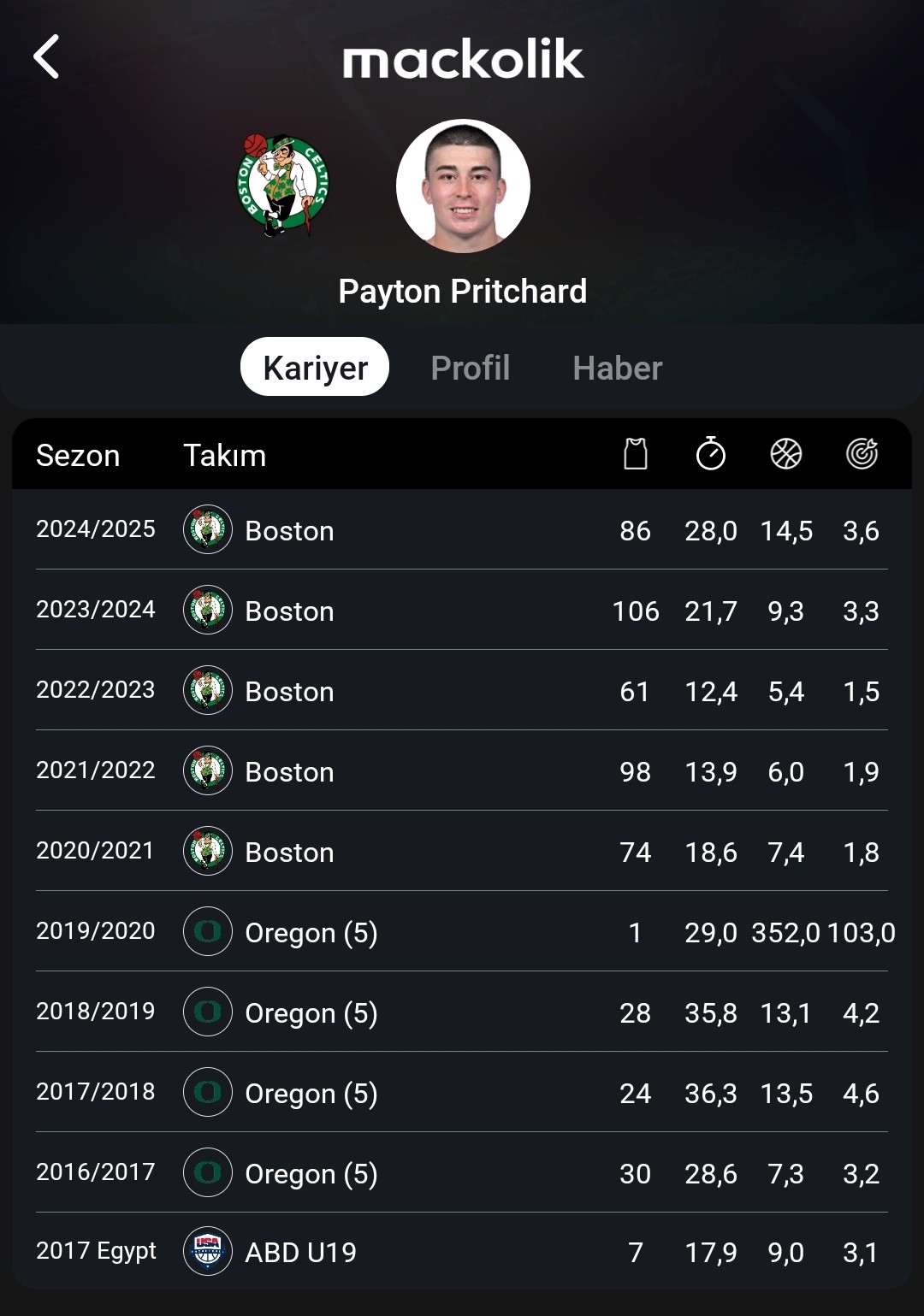Open the 2017/2018 Oregon (5) row
Viewport: 924px width, 1316px height.
(x=462, y=1093)
